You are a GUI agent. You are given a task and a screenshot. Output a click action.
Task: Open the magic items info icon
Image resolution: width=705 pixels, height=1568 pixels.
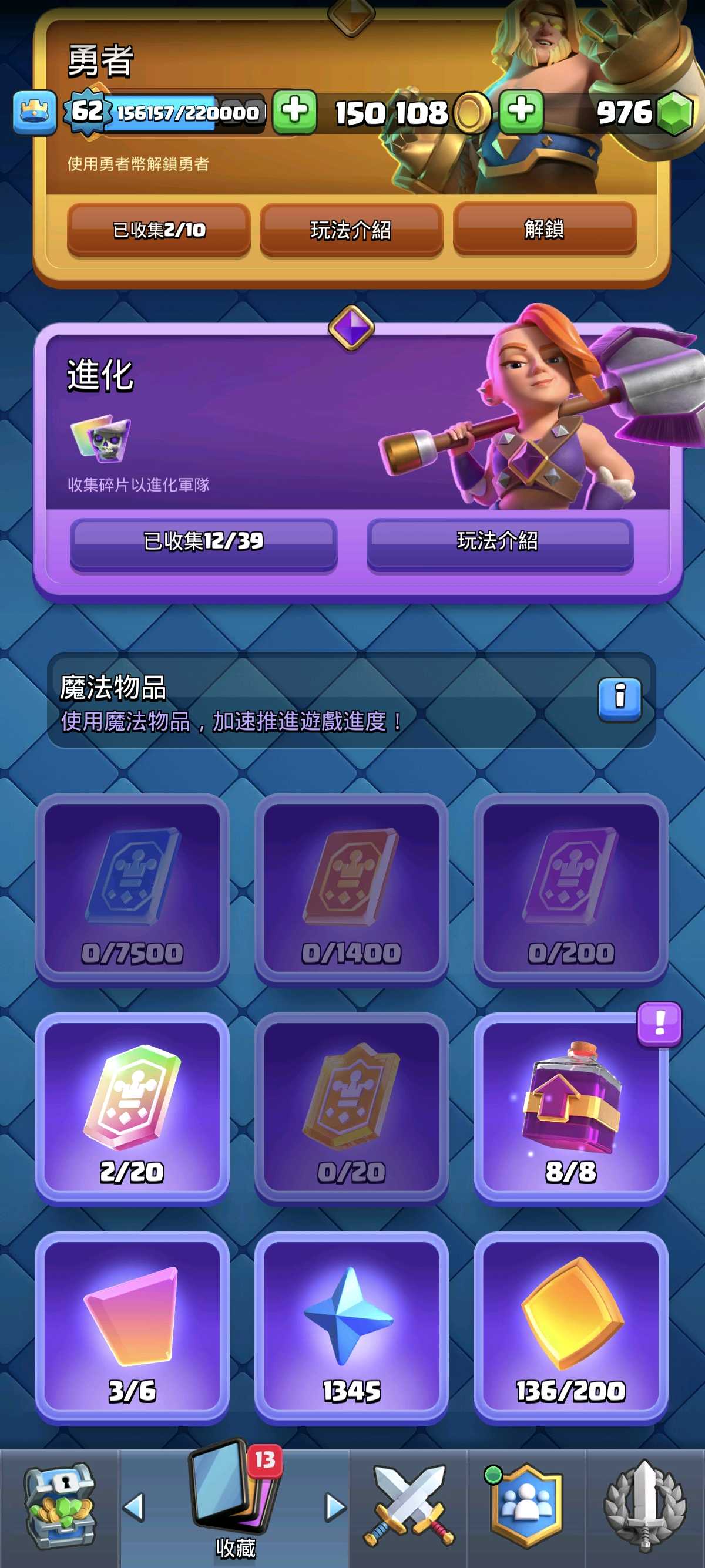[619, 698]
